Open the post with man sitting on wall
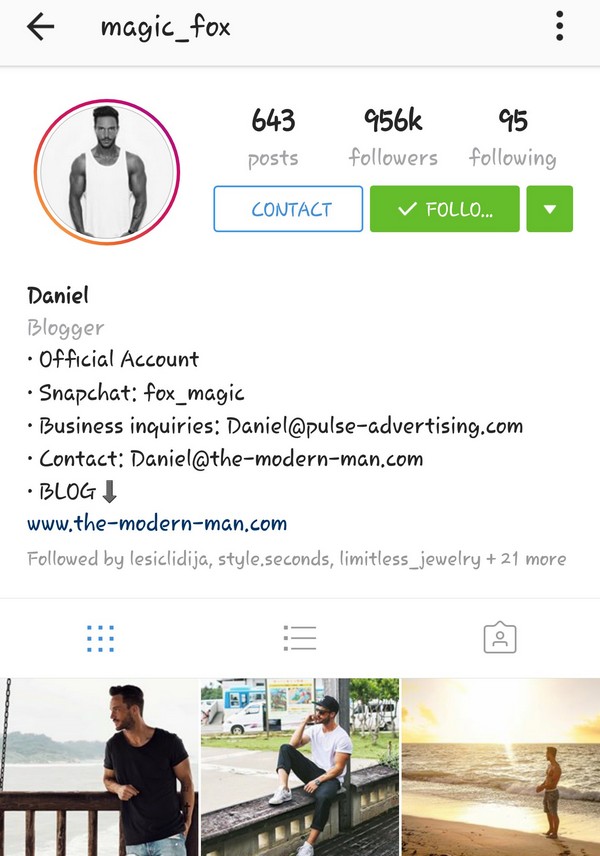Screen dimensions: 600x856 pos(299,767)
